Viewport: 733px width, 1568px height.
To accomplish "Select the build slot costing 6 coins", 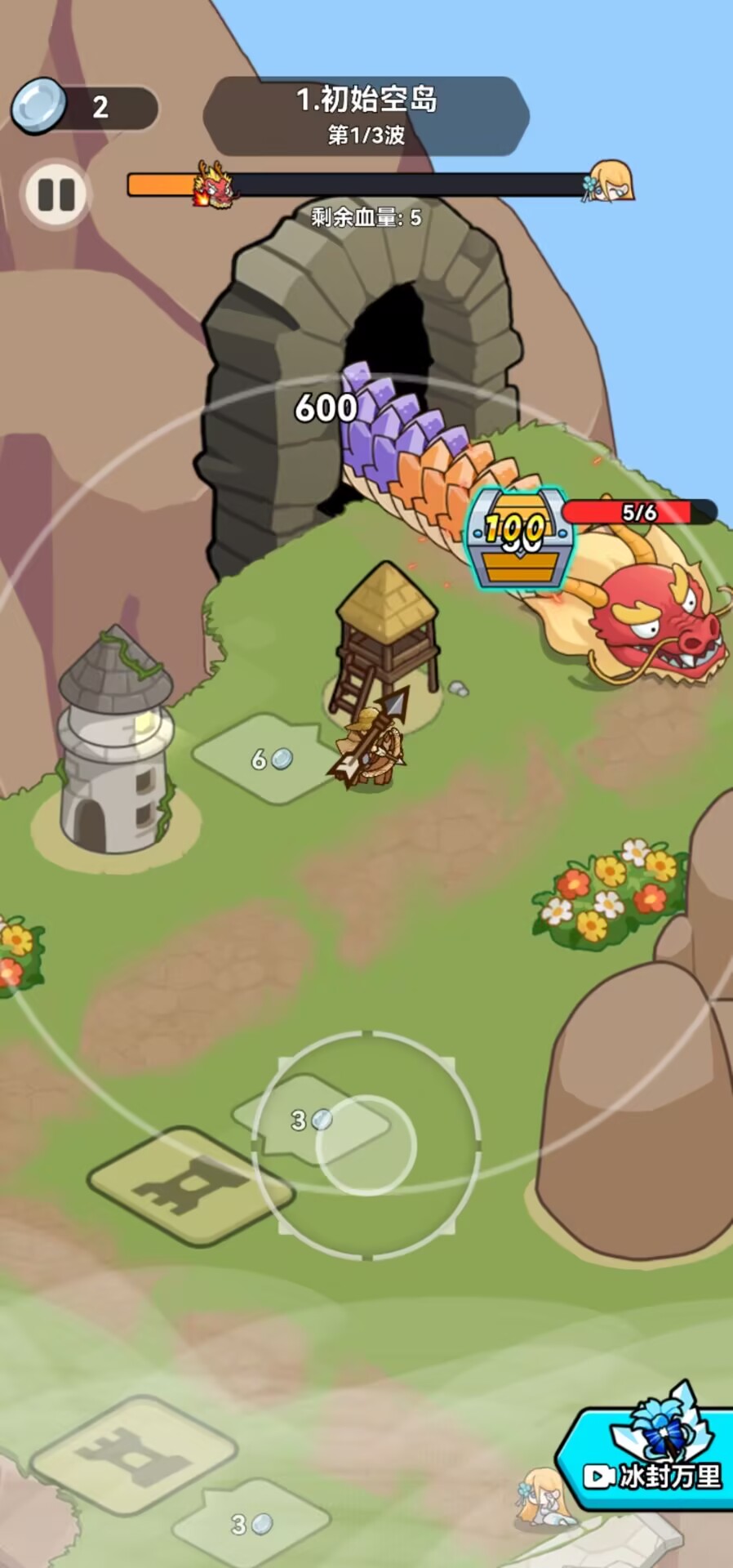I will click(265, 759).
